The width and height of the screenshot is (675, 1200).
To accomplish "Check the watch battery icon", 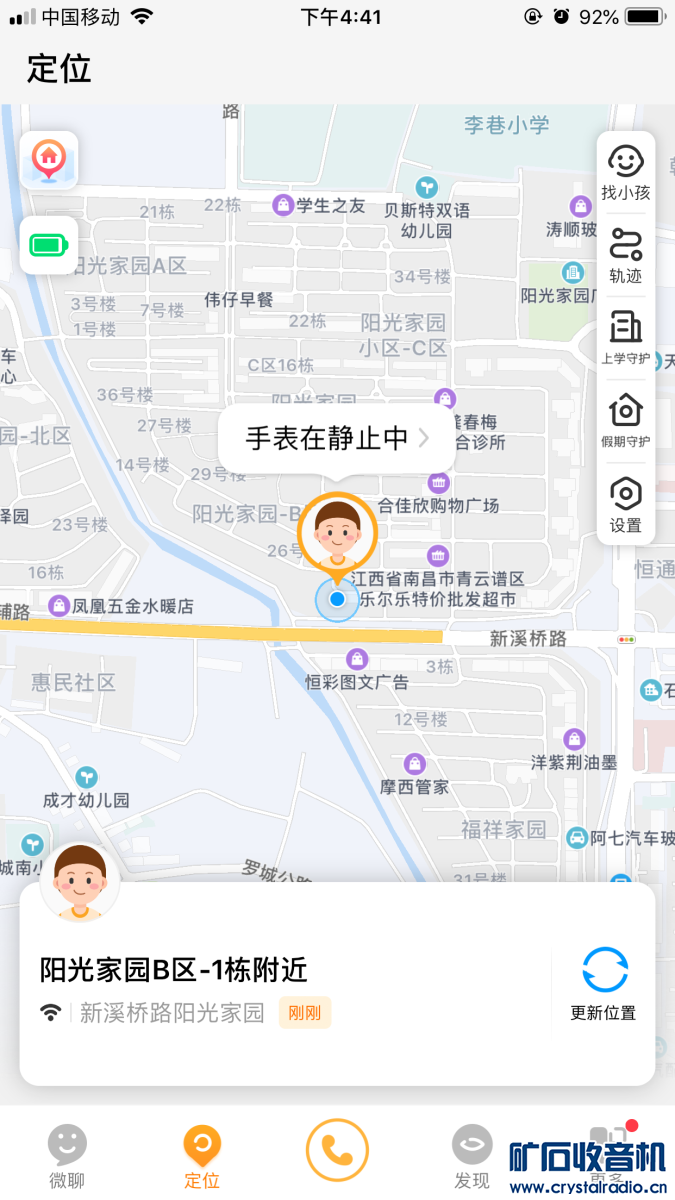I will tap(49, 245).
